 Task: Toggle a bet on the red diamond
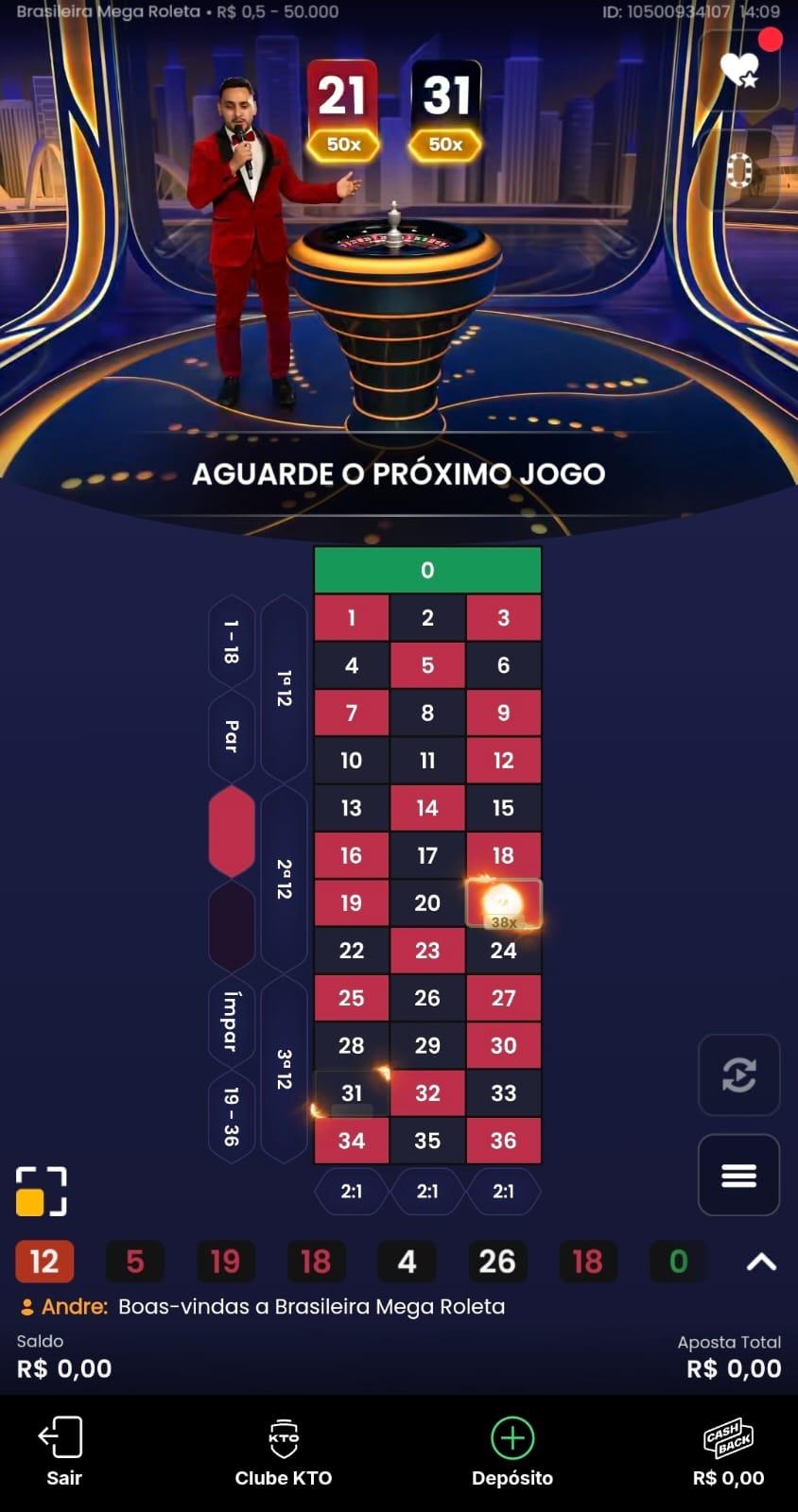[x=230, y=830]
